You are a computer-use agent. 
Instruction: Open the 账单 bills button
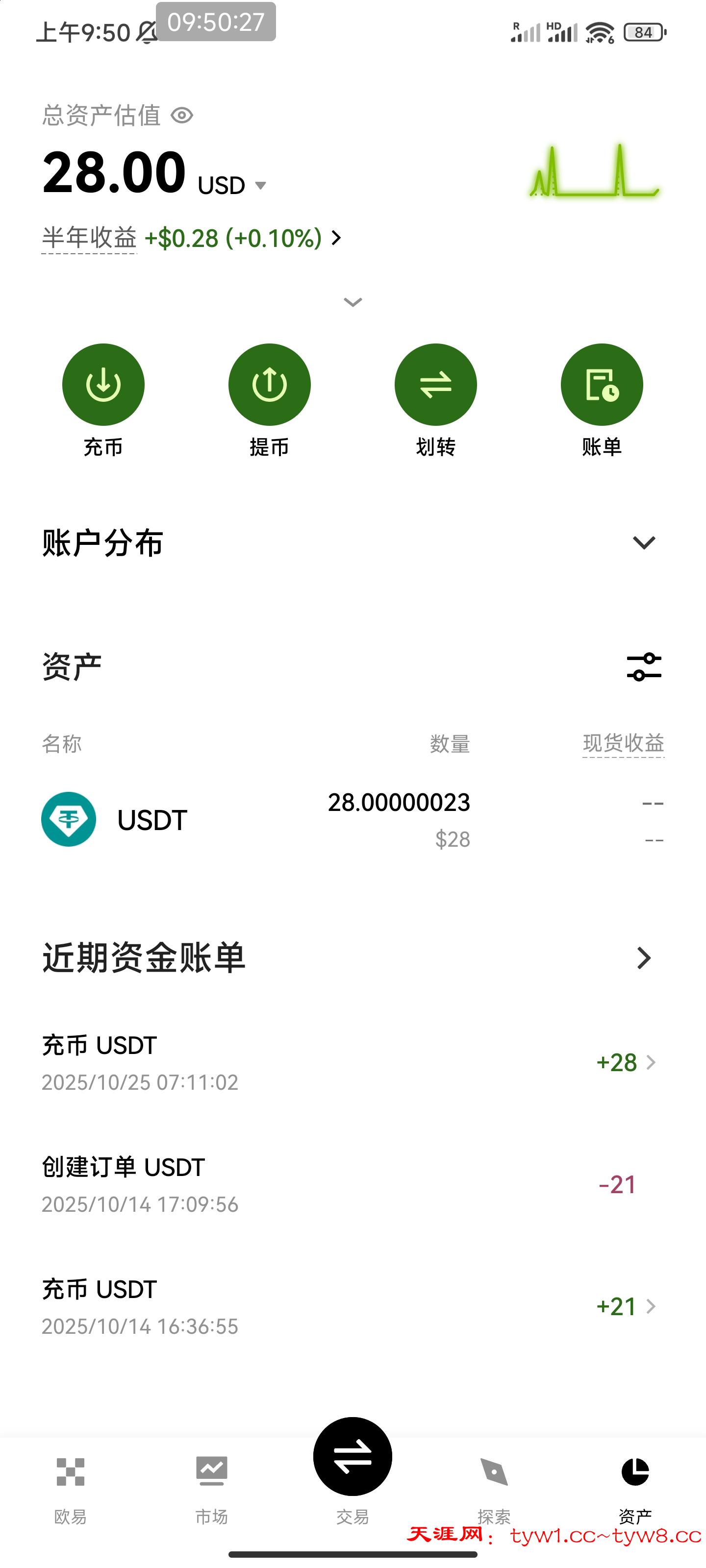click(x=602, y=385)
